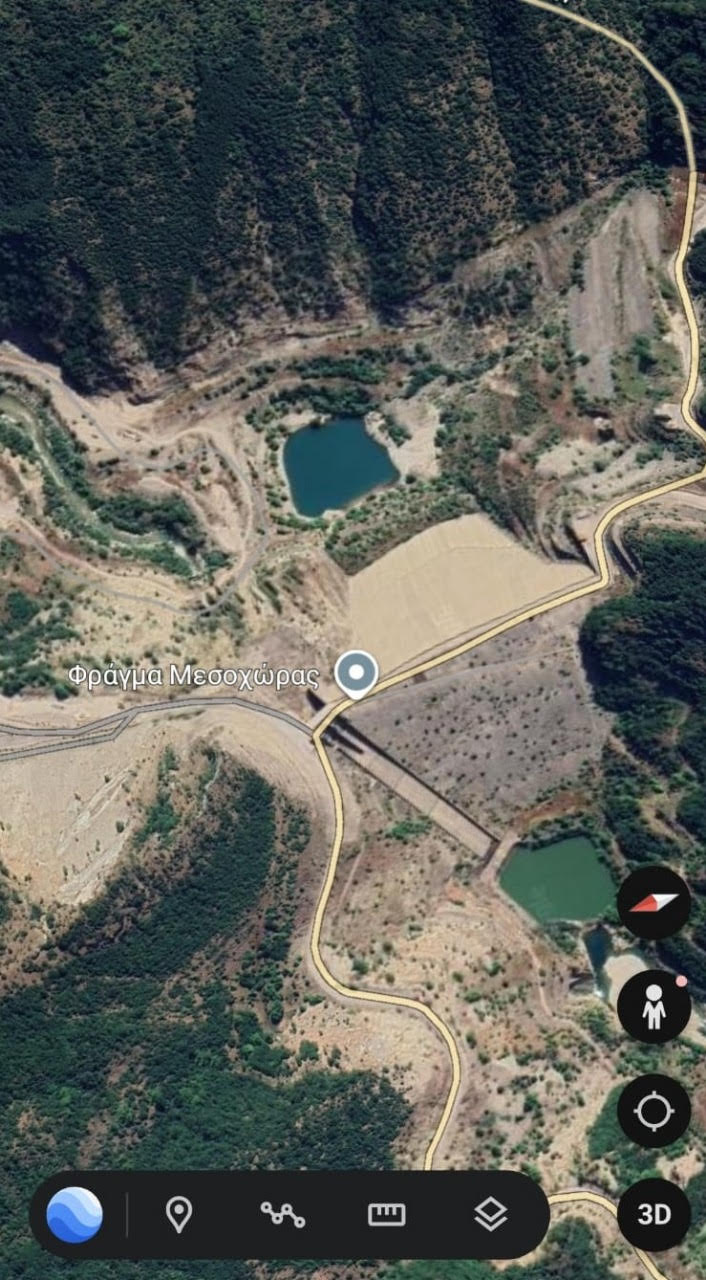Add a placemark pin

point(179,1214)
